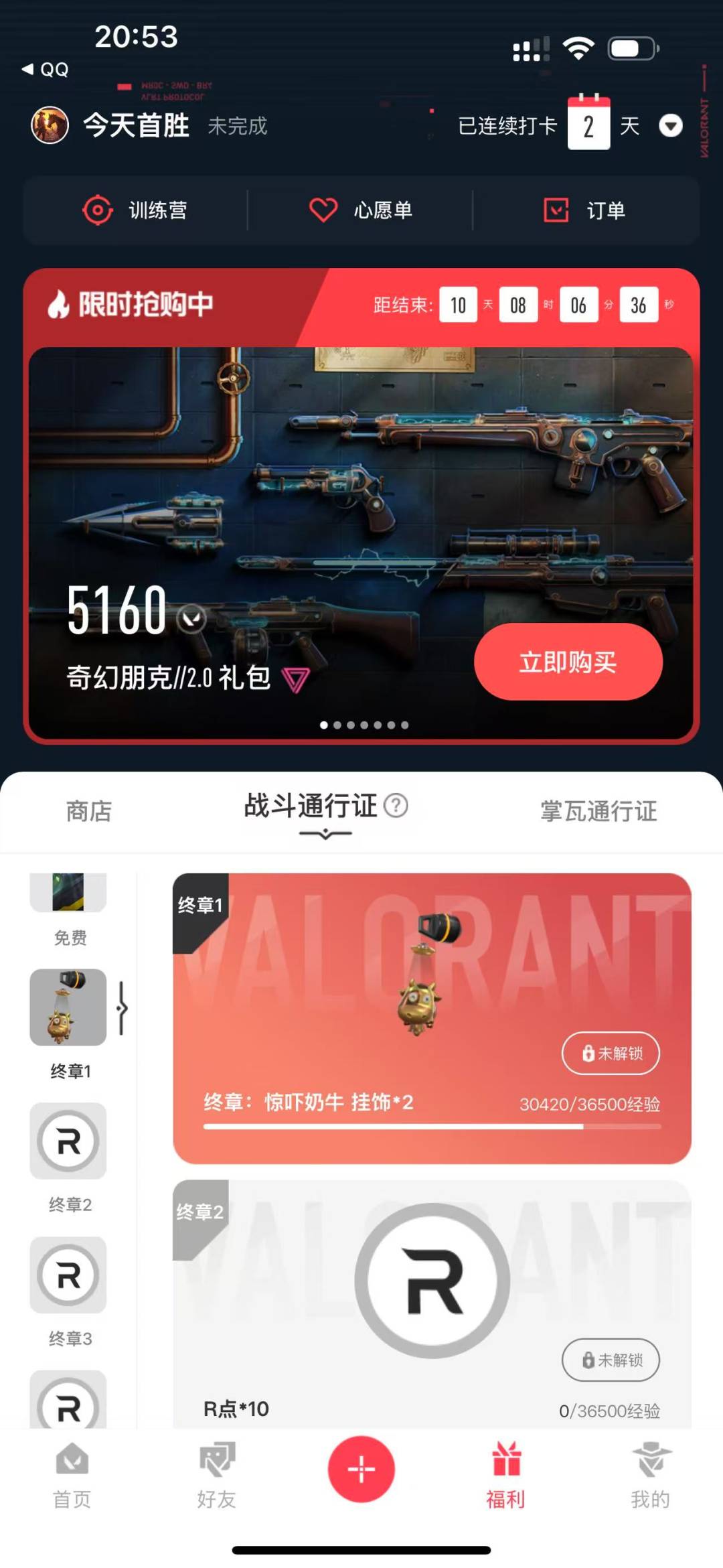Select the 战斗通行证 tab
The width and height of the screenshot is (723, 1568).
(x=310, y=805)
